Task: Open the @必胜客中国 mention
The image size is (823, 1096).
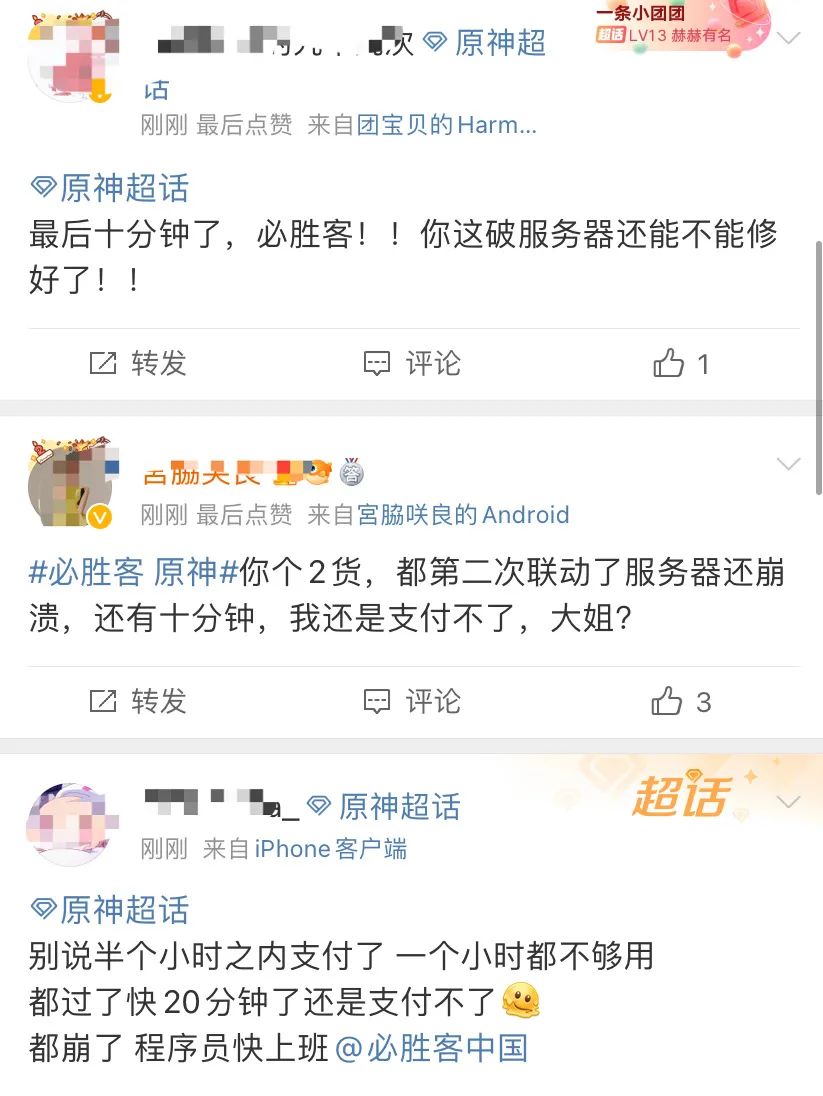Action: coord(431,1048)
